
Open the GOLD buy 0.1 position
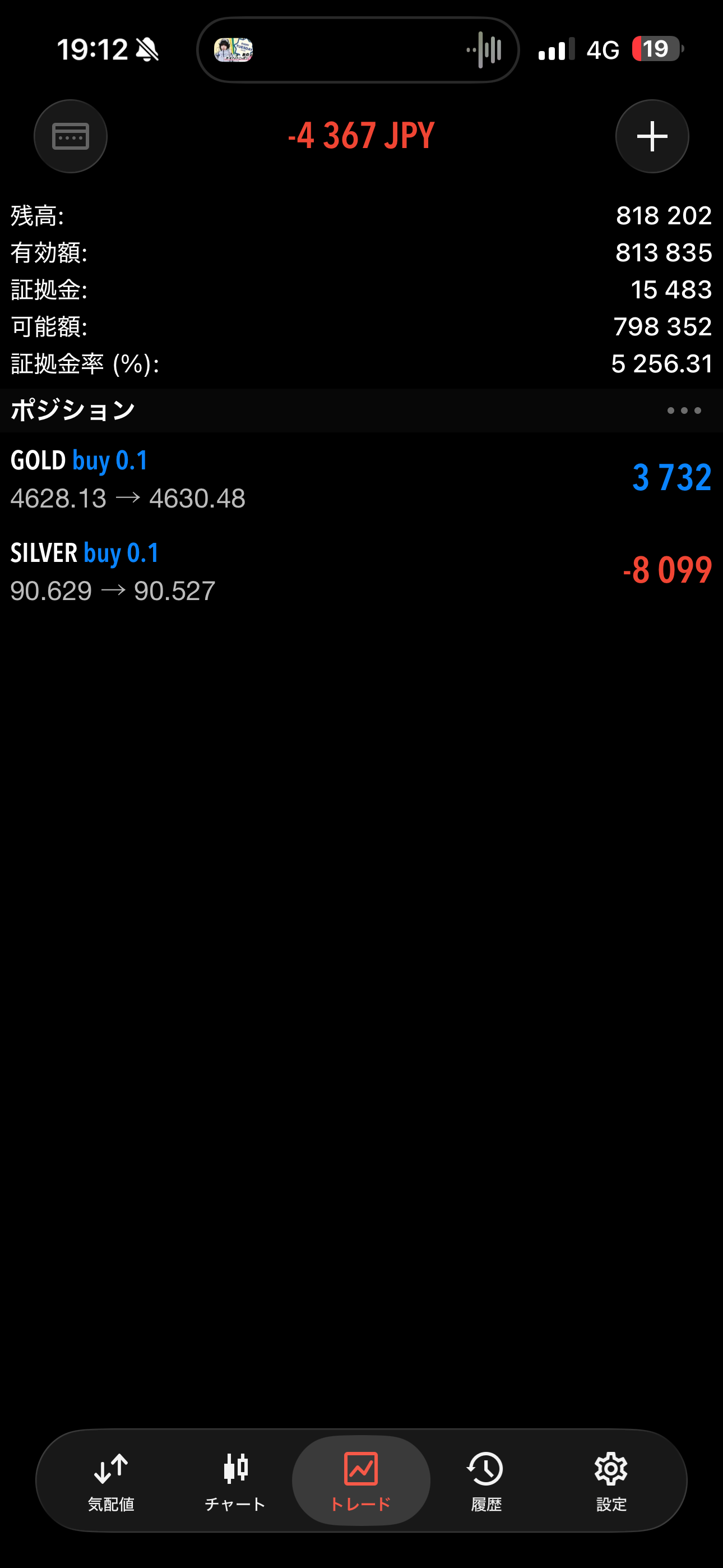coord(361,479)
